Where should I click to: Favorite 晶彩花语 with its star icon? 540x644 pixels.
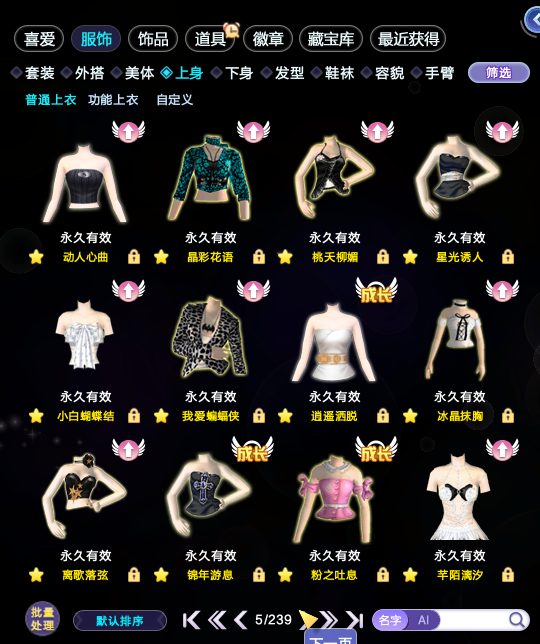pos(161,257)
